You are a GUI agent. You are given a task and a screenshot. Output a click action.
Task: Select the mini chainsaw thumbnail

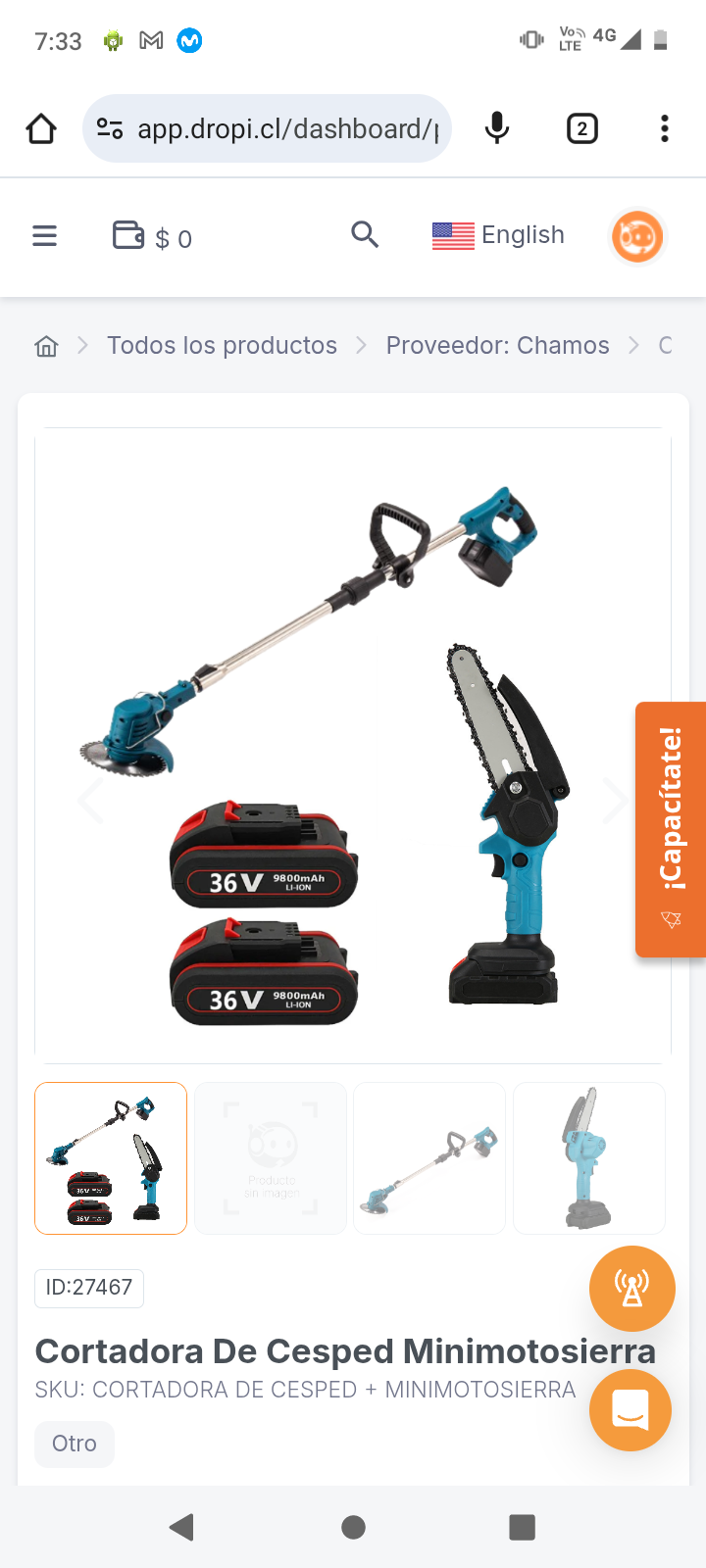(589, 1158)
